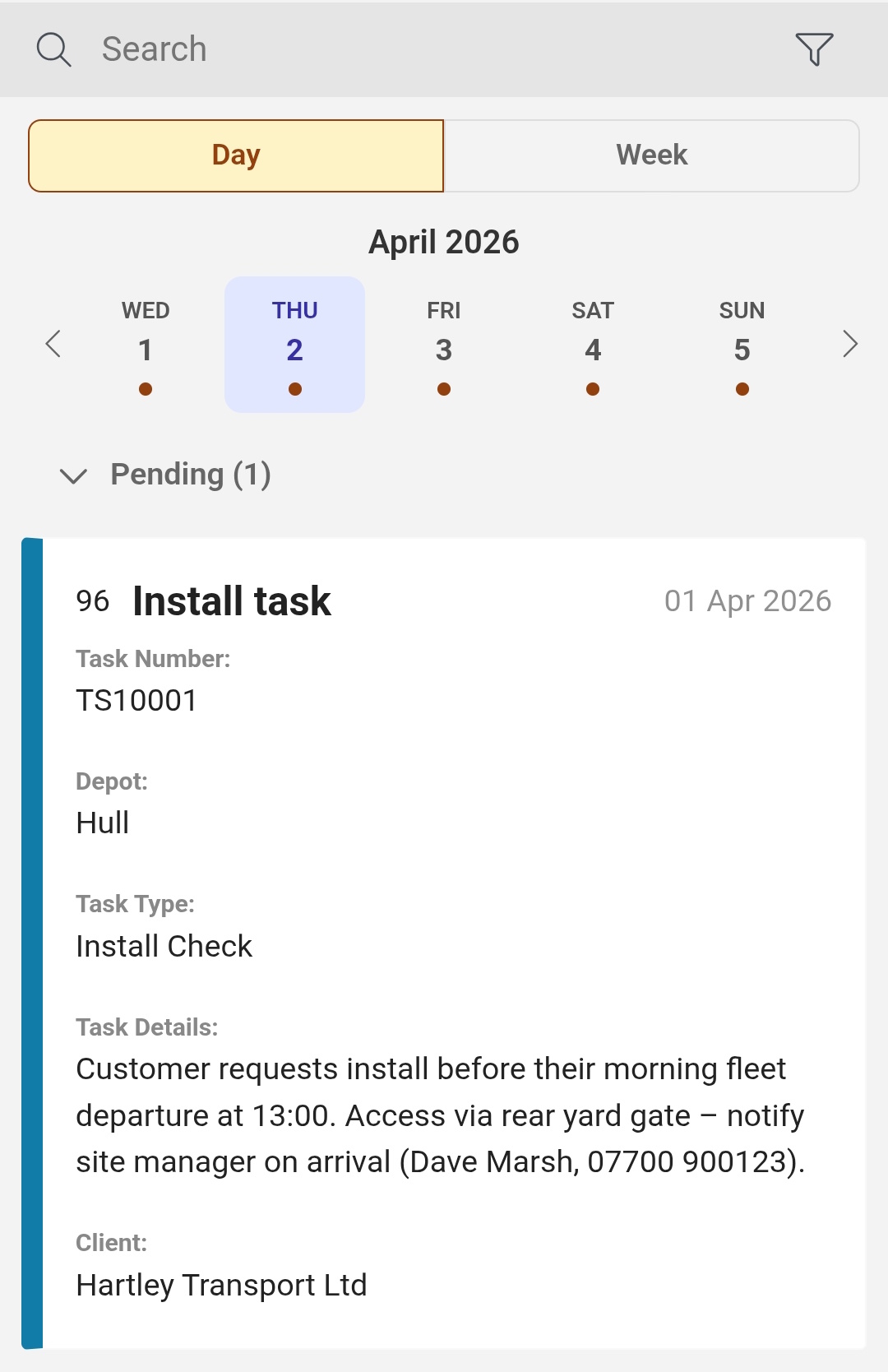Advance to the next week using the right chevron
This screenshot has height=1372, width=888.
point(850,345)
